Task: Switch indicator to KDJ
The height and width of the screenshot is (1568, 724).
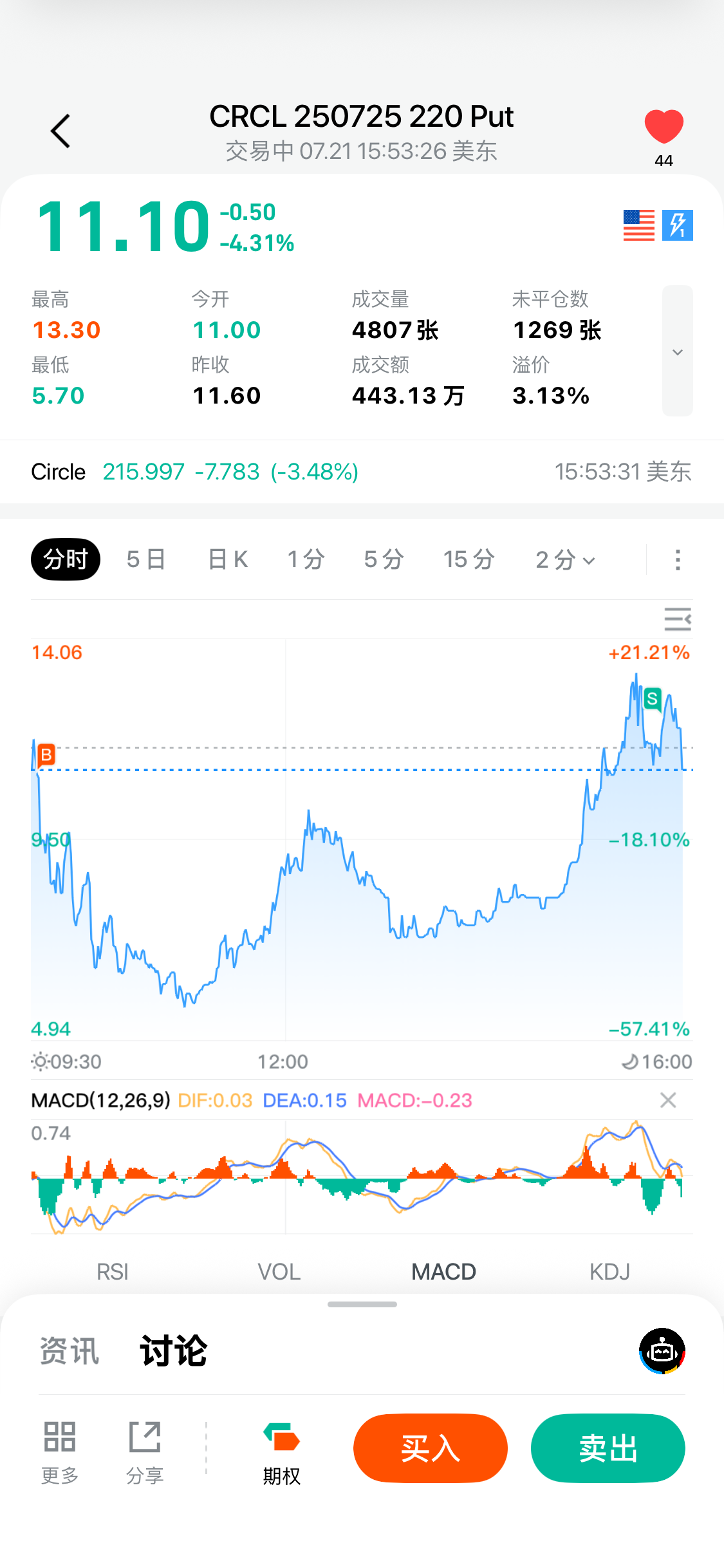Action: [609, 1272]
